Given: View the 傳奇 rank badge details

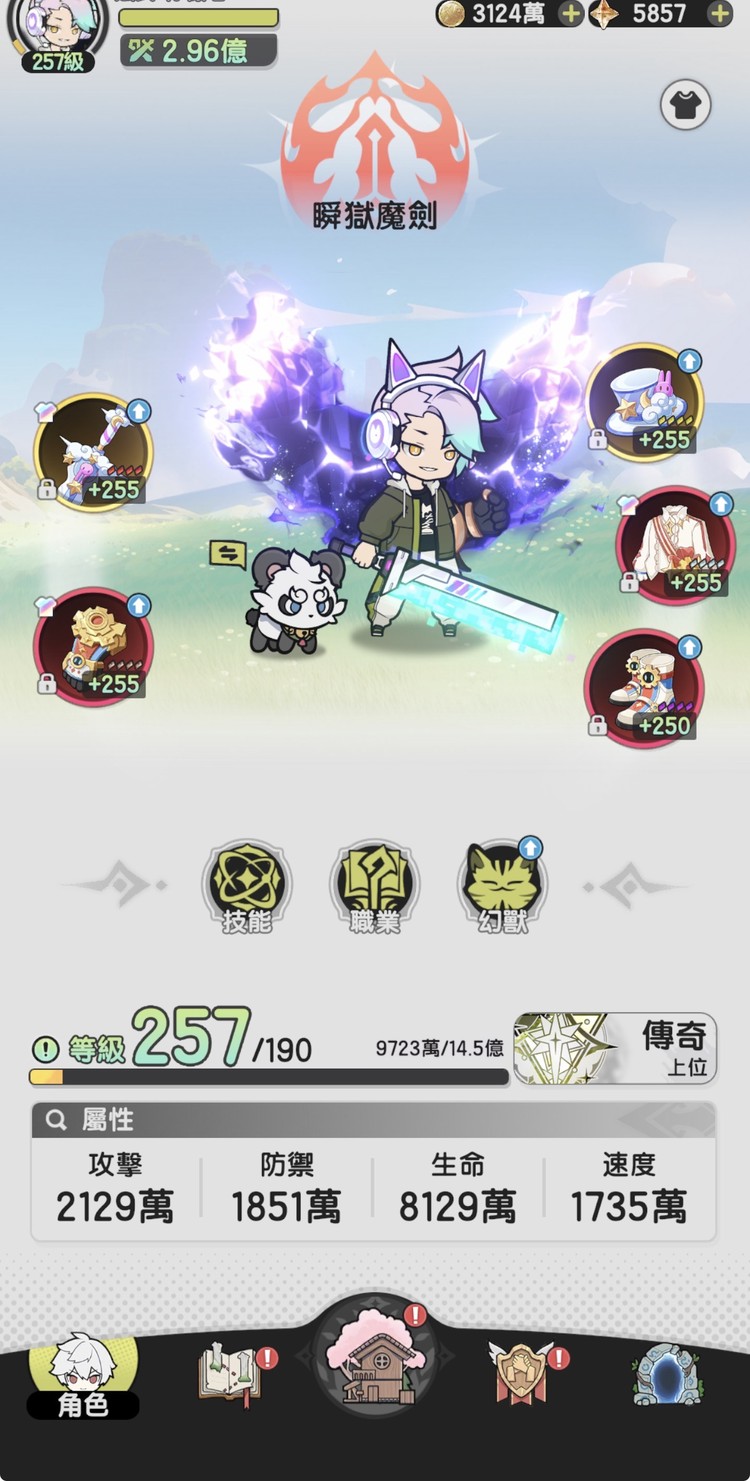Looking at the screenshot, I should pyautogui.click(x=615, y=1048).
